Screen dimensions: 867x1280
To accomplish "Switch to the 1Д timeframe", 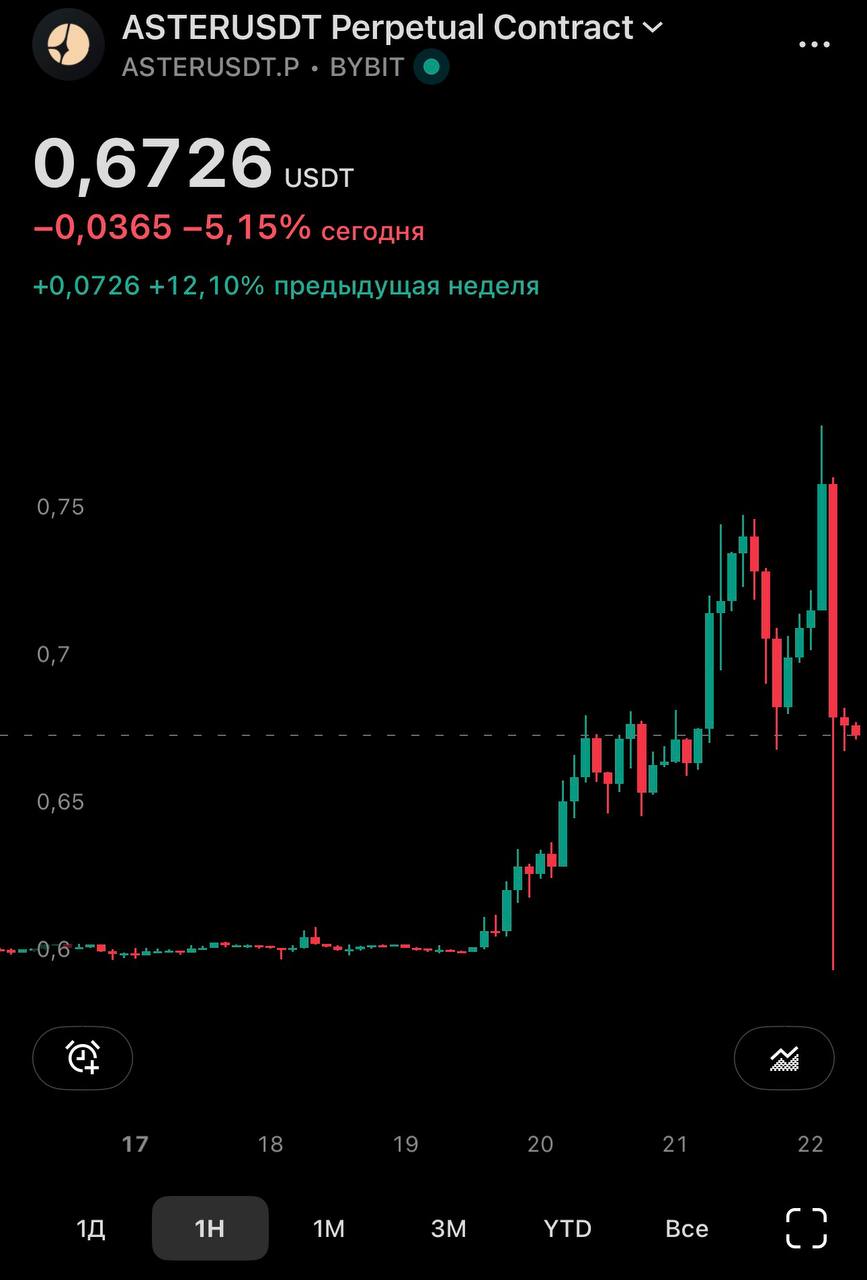I will pyautogui.click(x=91, y=1228).
